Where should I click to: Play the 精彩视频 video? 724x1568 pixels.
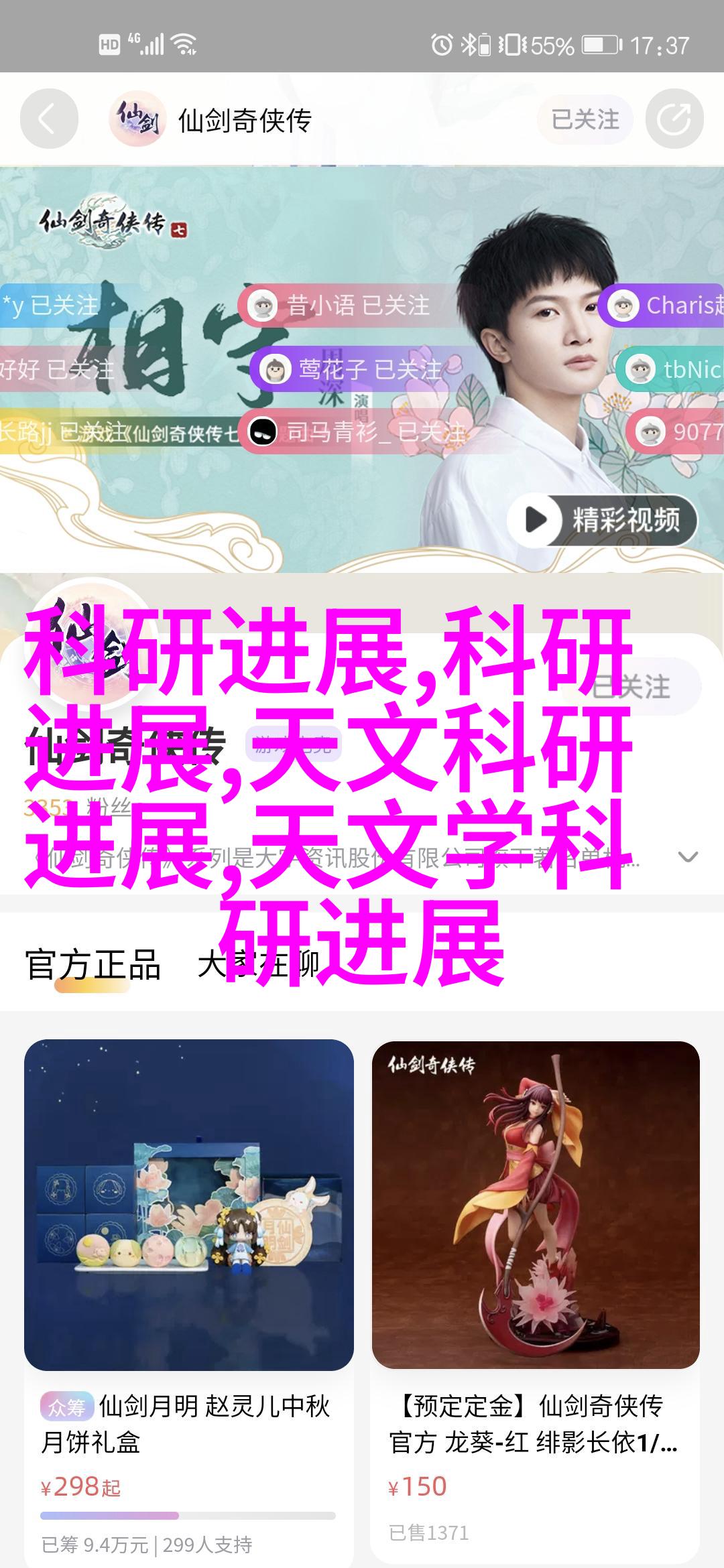[x=602, y=520]
